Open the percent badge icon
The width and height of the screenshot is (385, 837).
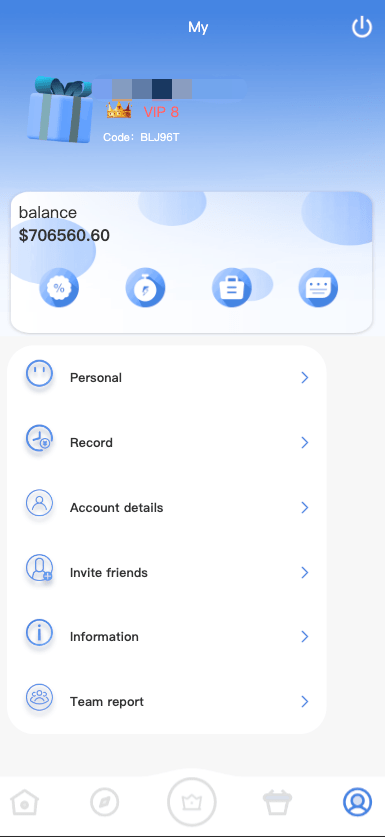[59, 288]
